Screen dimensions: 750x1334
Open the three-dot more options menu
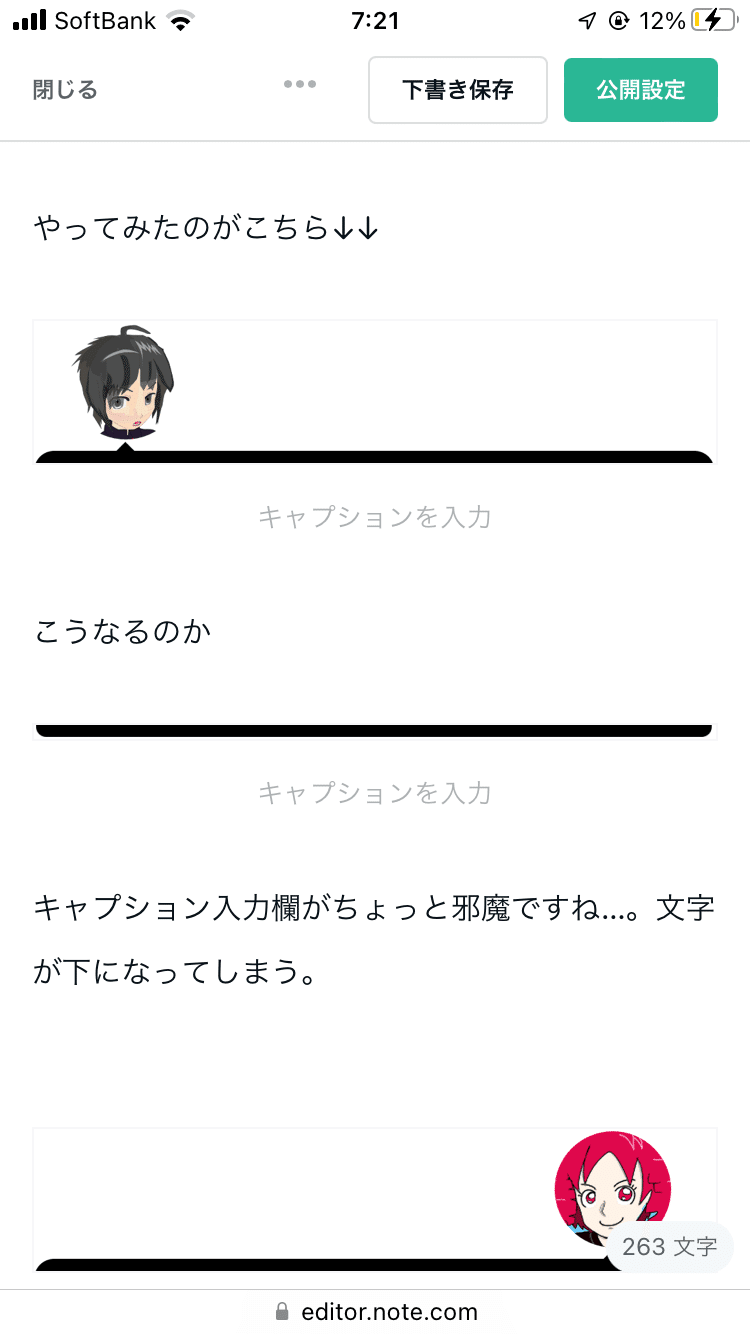point(300,85)
